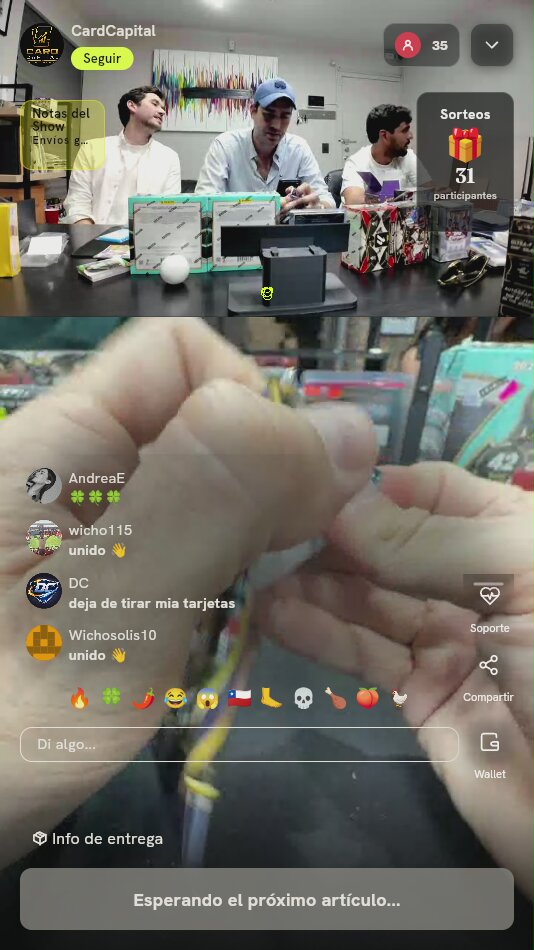Open the Wallet
The image size is (534, 950).
[x=489, y=754]
